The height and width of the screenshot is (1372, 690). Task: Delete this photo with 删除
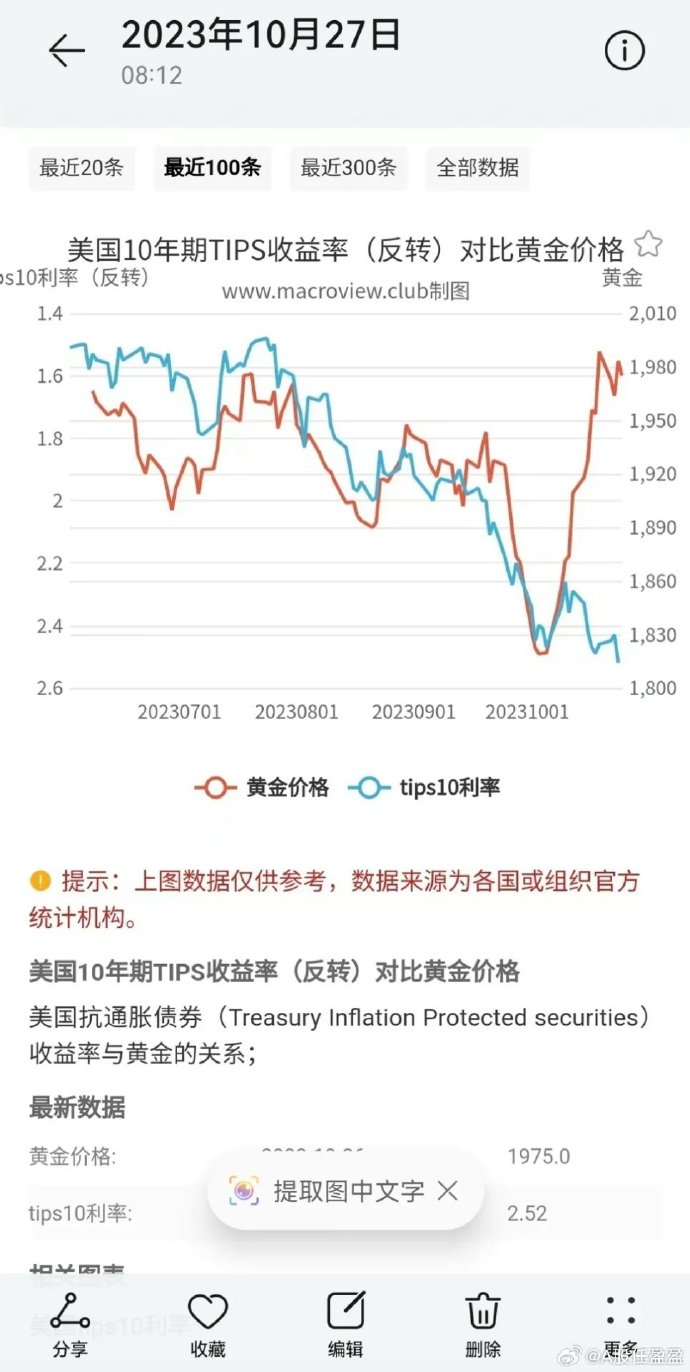483,1323
